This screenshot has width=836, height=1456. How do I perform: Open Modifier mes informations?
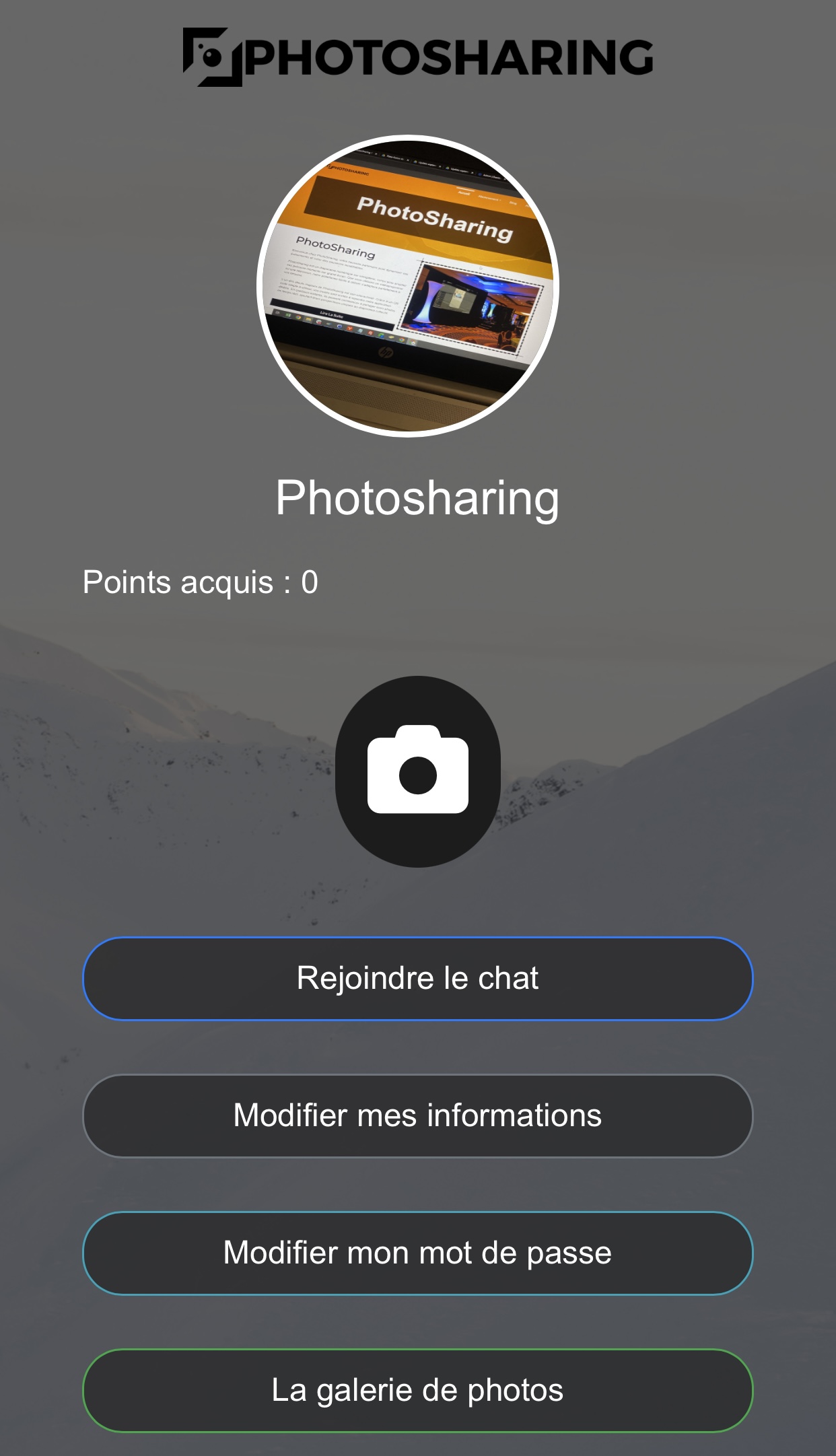click(417, 1115)
